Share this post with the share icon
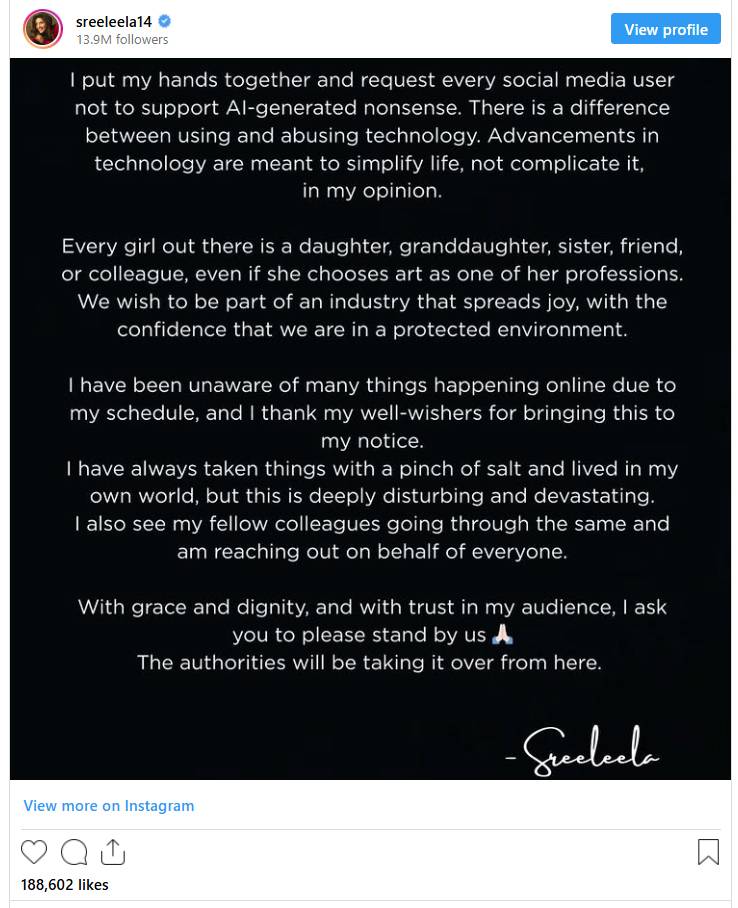Image resolution: width=738 pixels, height=908 pixels. coord(113,852)
